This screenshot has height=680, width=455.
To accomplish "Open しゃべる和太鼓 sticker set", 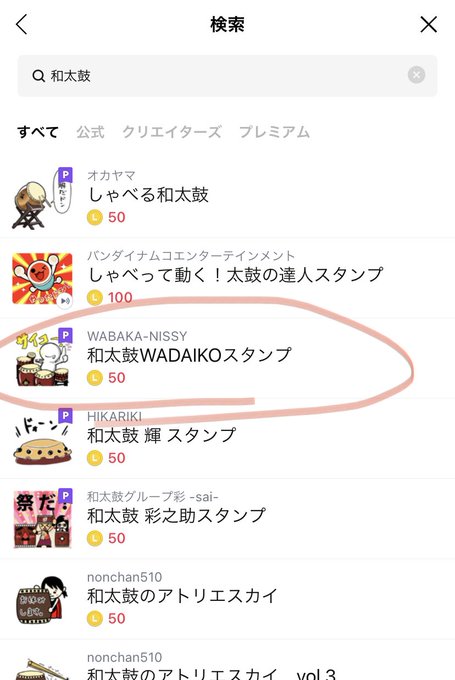I will [227, 198].
